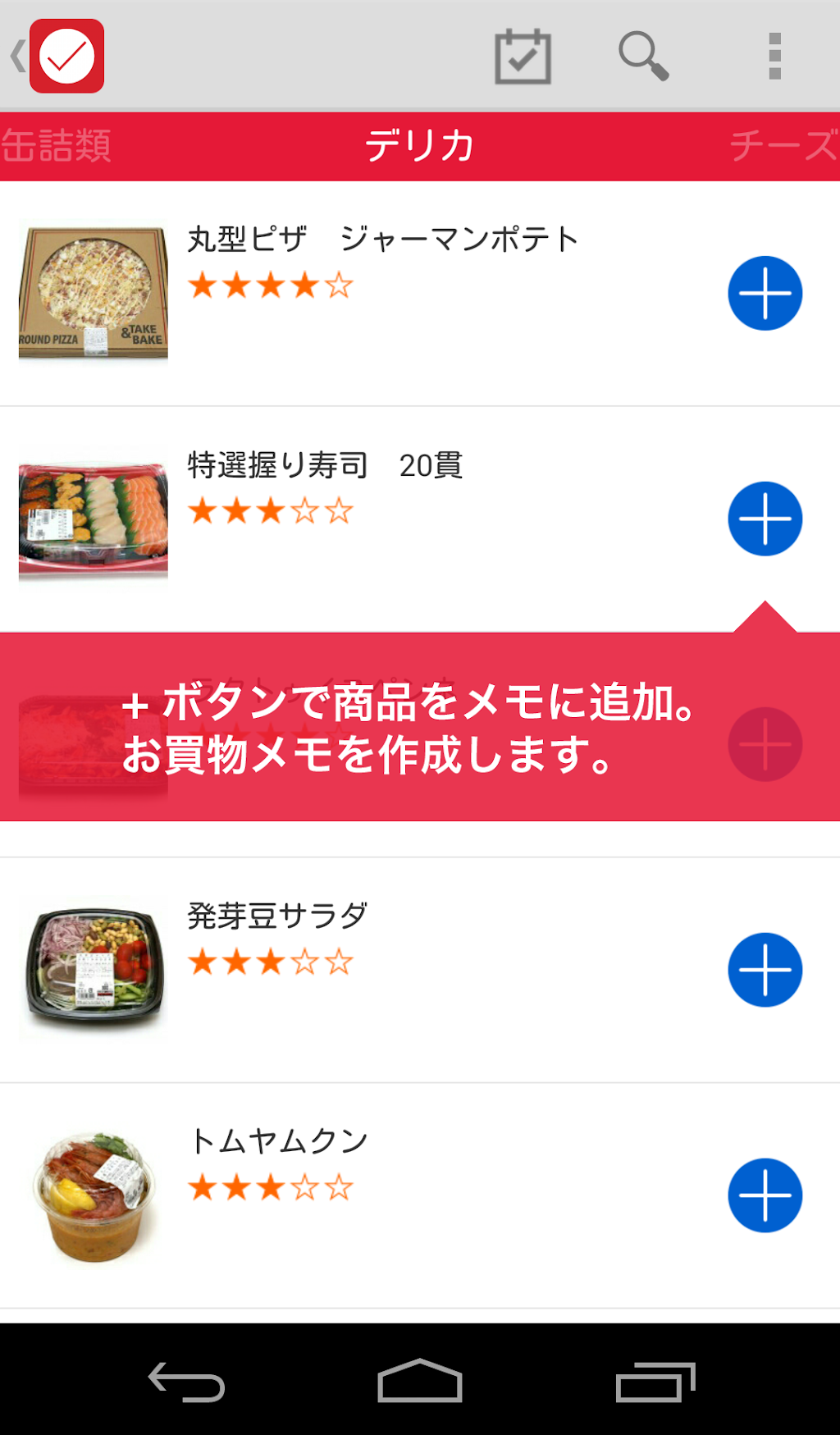Open the 丸型ピザ ジャーマンポテト item

click(382, 240)
